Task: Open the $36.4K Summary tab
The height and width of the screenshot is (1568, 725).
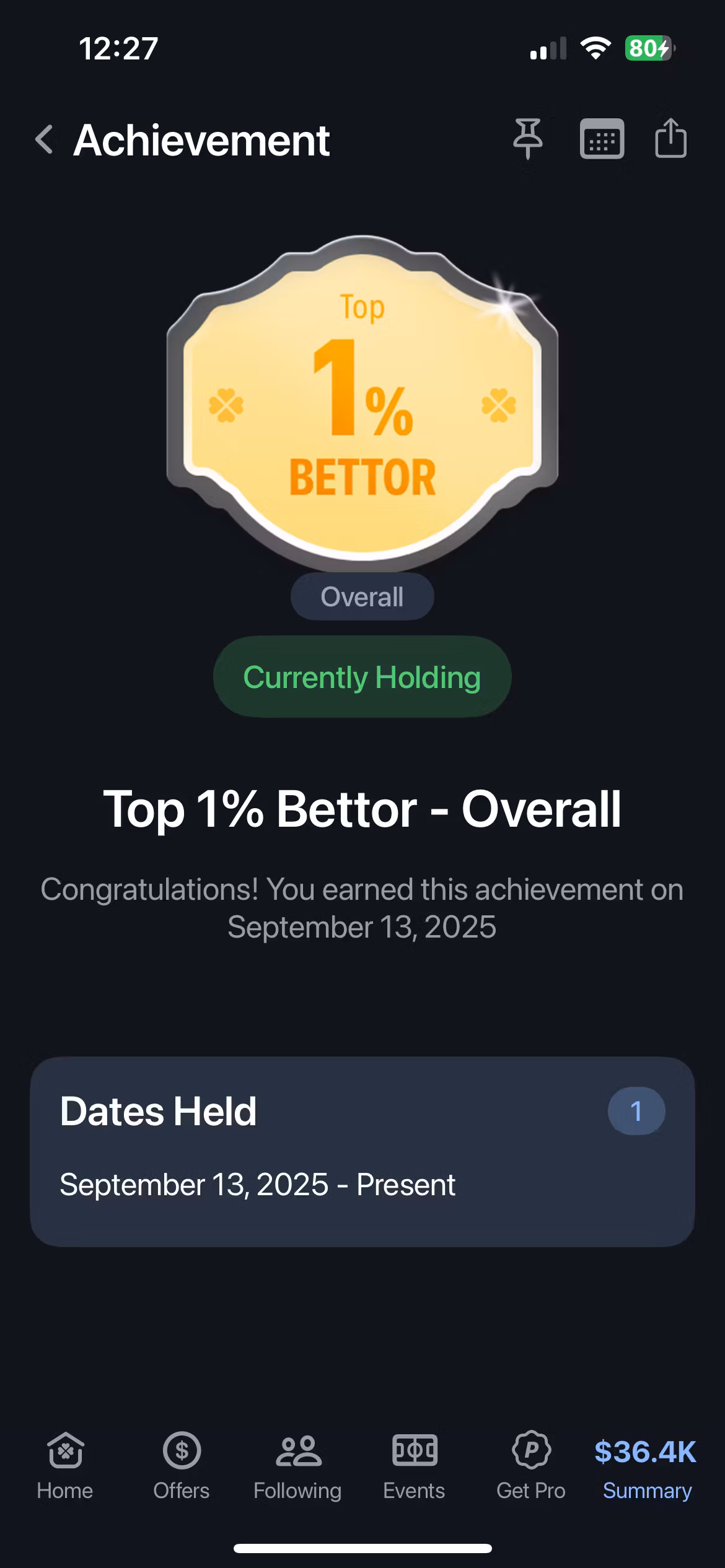Action: point(646,1465)
